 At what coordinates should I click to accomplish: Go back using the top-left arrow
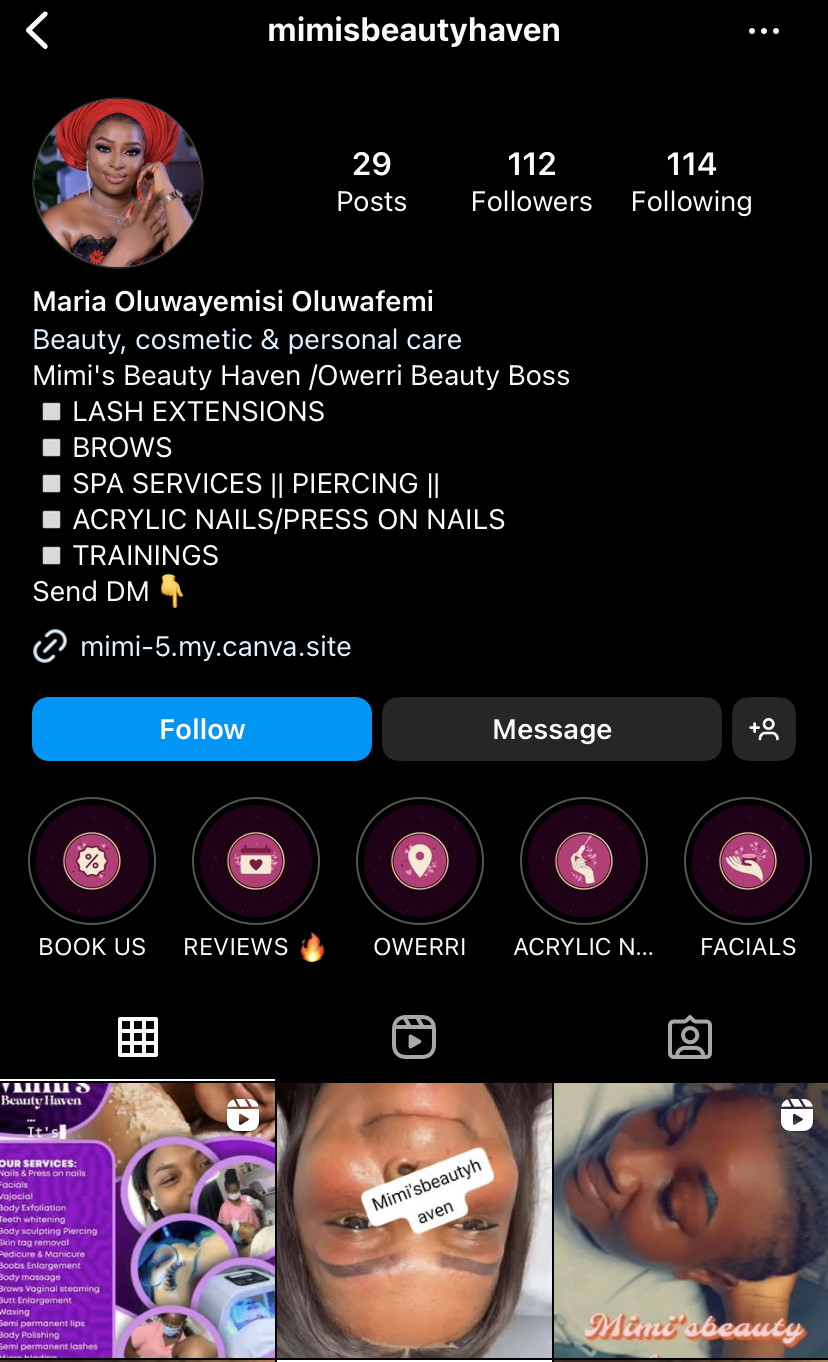coord(38,32)
